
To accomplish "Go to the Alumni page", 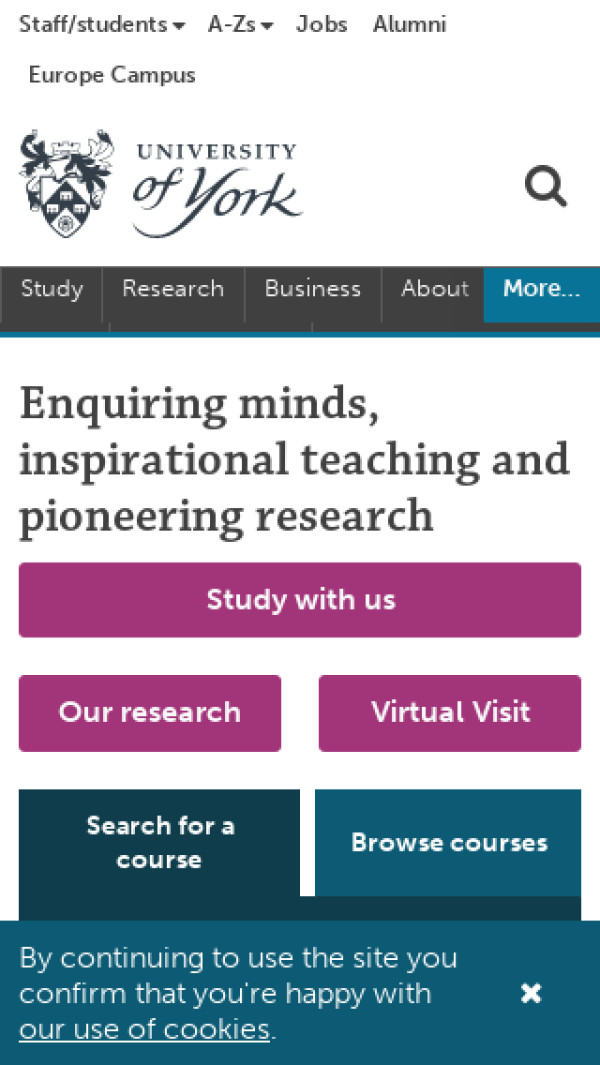I will coord(409,25).
